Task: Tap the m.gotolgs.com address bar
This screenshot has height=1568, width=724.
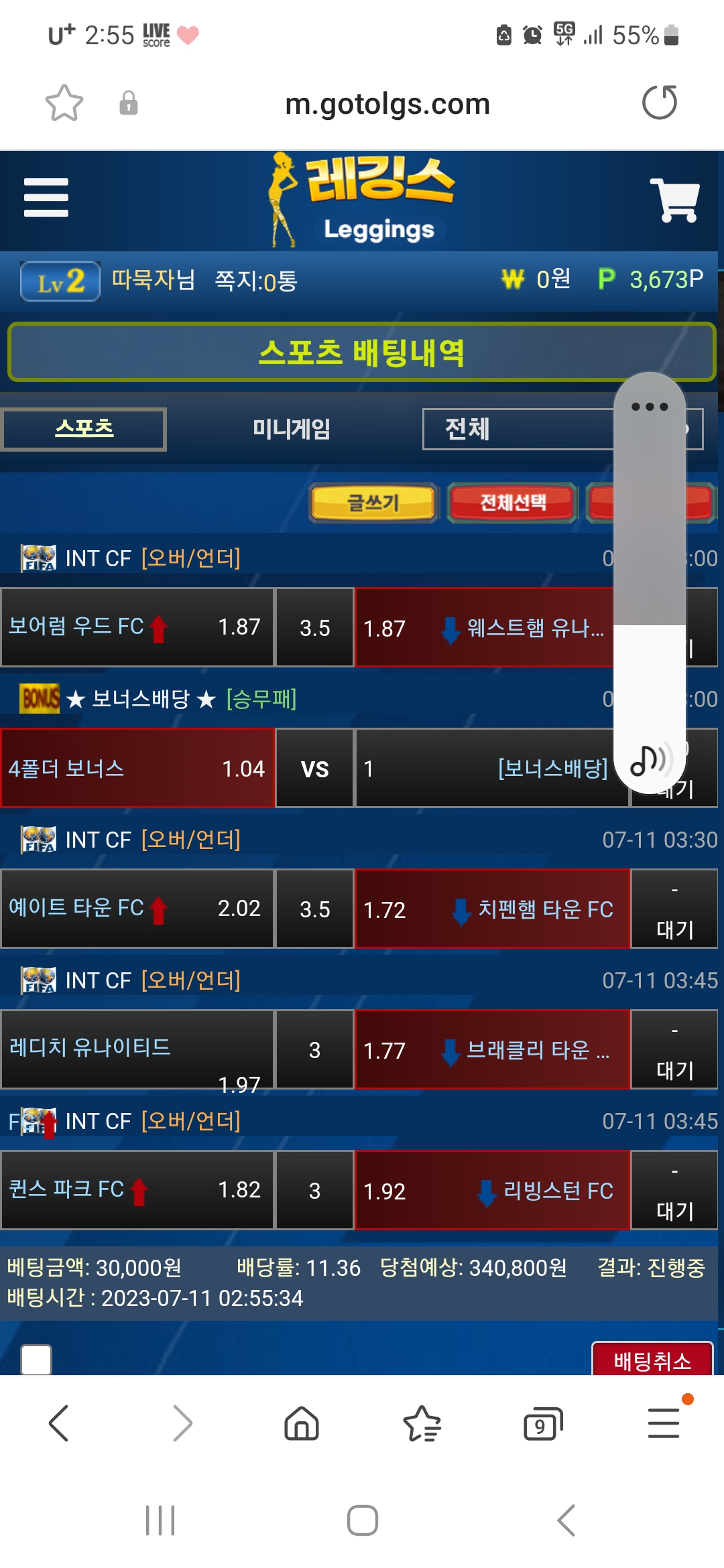Action: coord(387,104)
